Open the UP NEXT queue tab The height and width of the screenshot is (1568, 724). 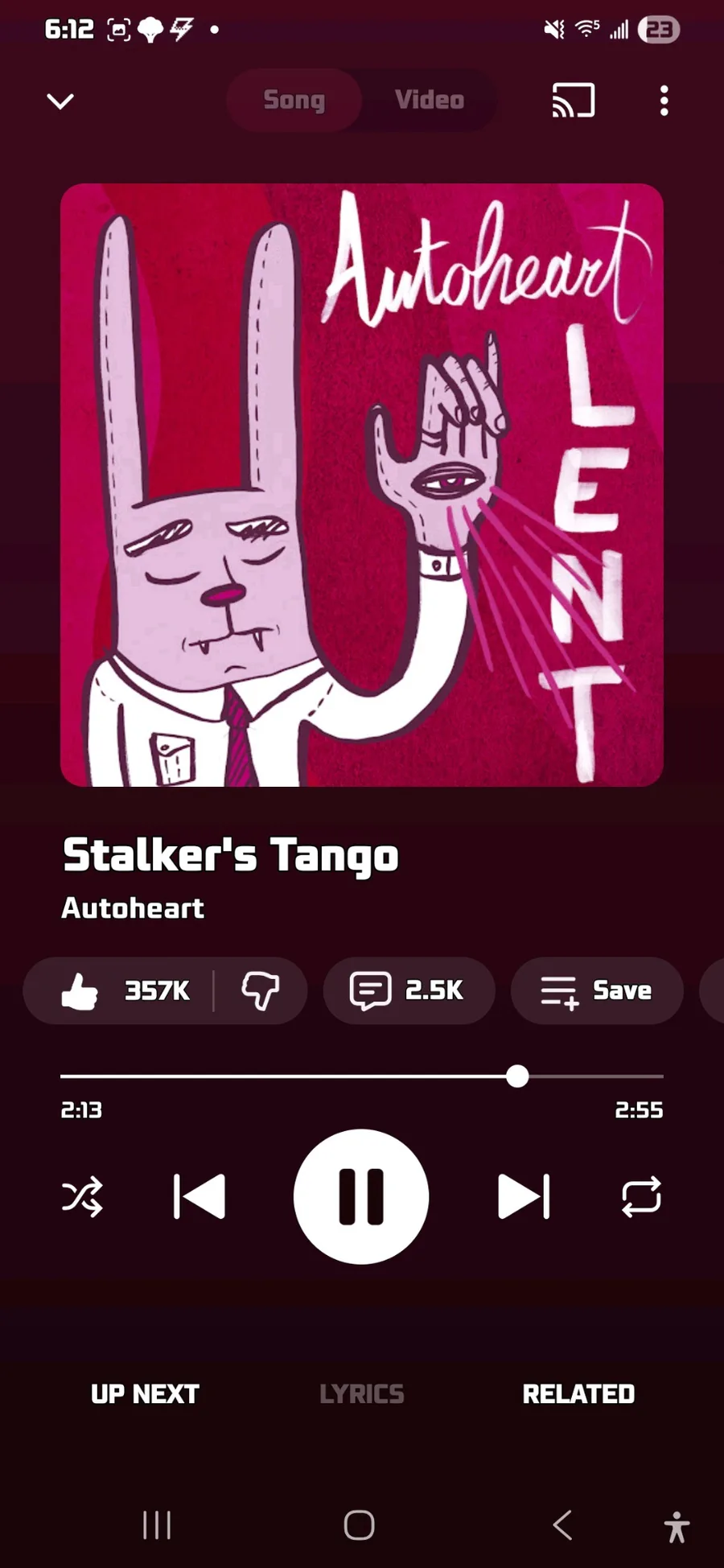coord(145,1393)
